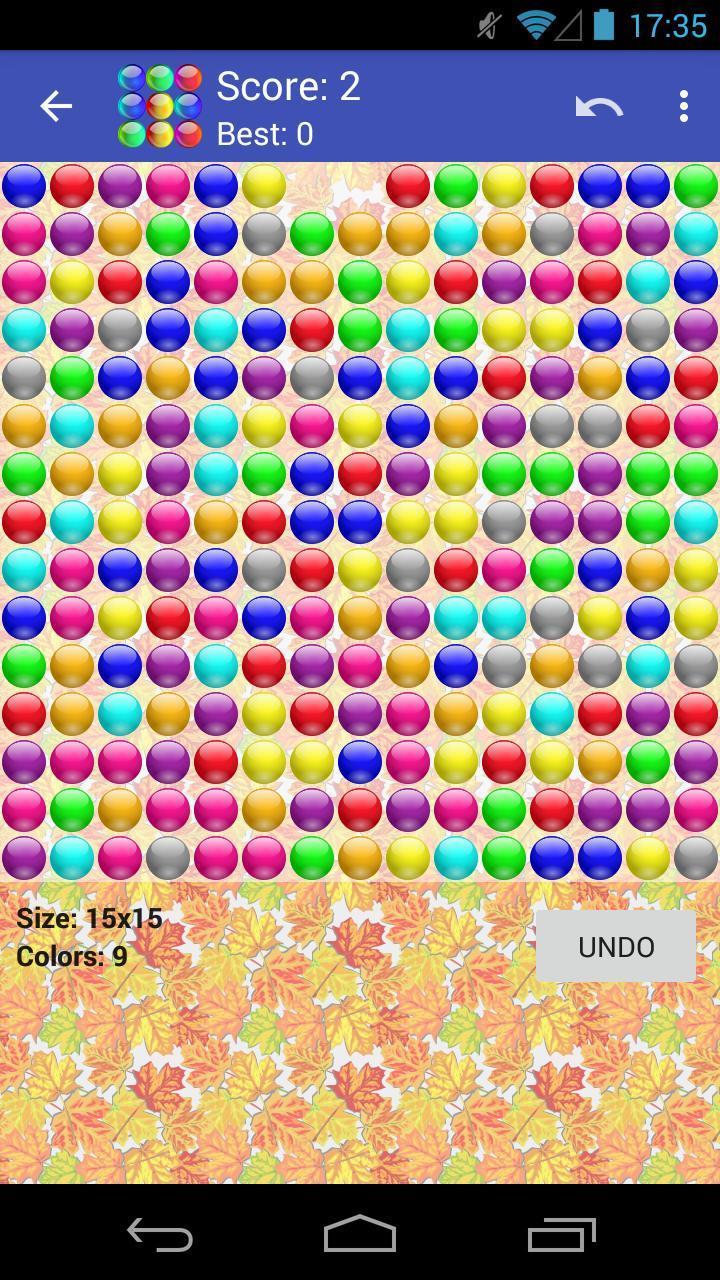Open the recent apps overview
The height and width of the screenshot is (1280, 720).
click(x=562, y=1234)
